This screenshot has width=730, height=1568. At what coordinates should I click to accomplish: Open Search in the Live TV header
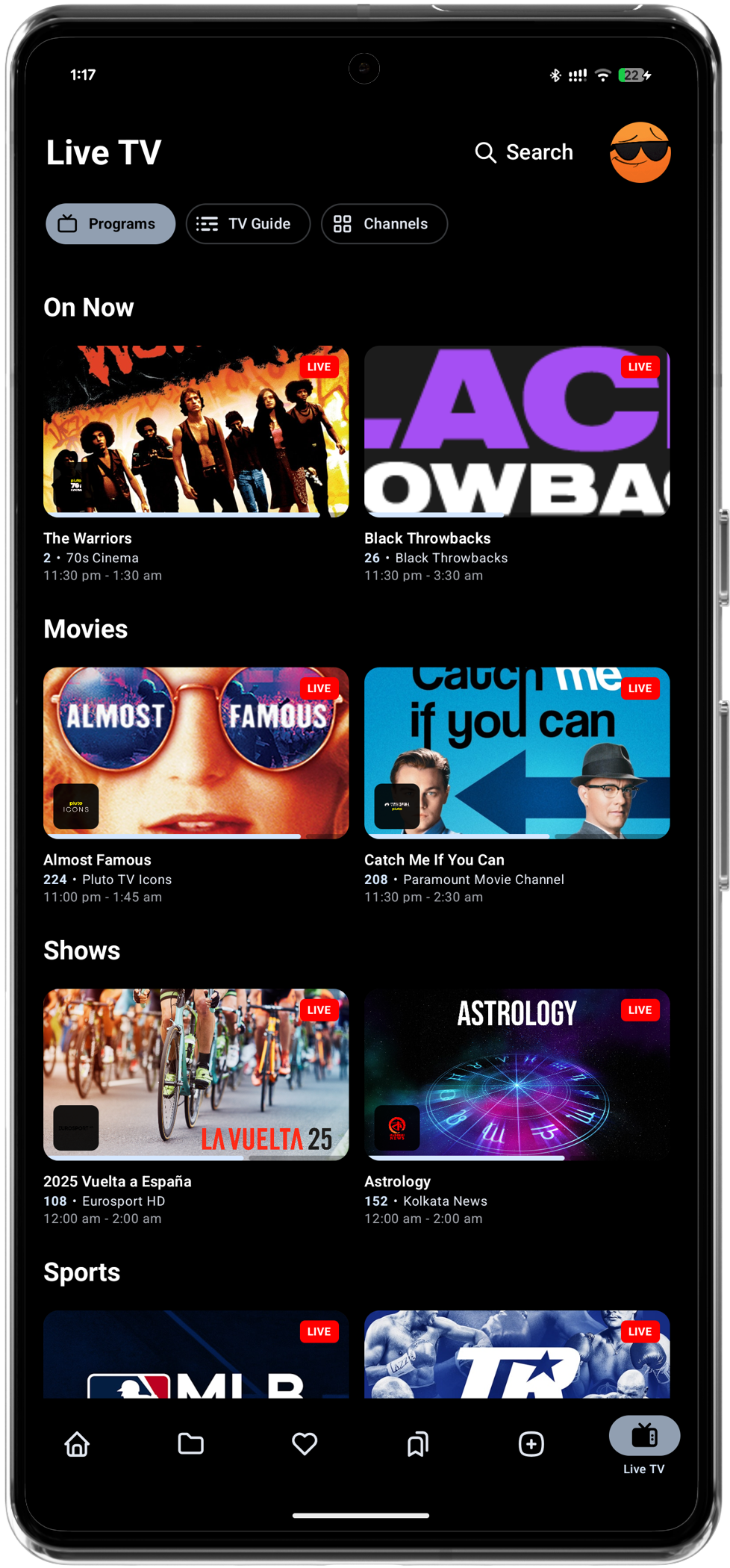click(524, 152)
